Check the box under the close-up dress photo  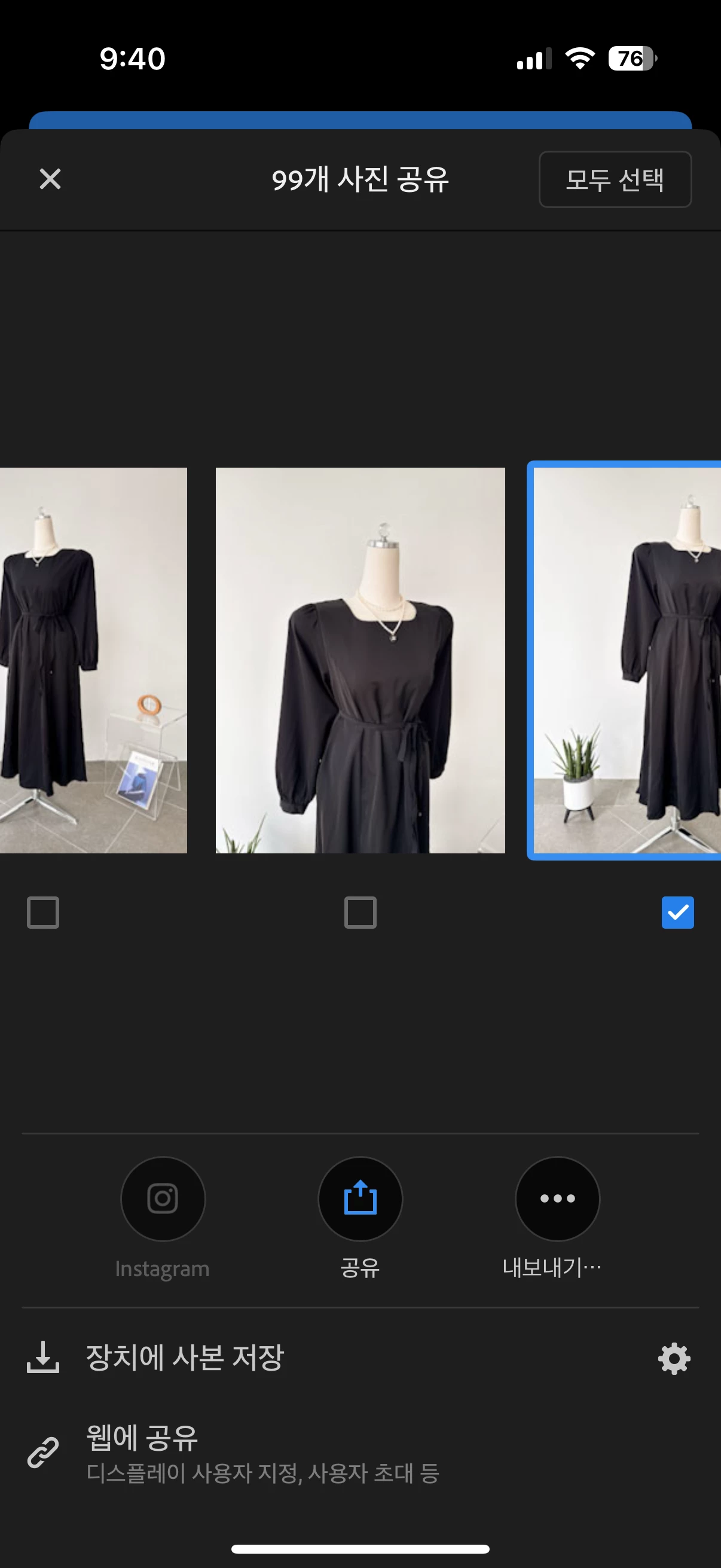point(360,913)
